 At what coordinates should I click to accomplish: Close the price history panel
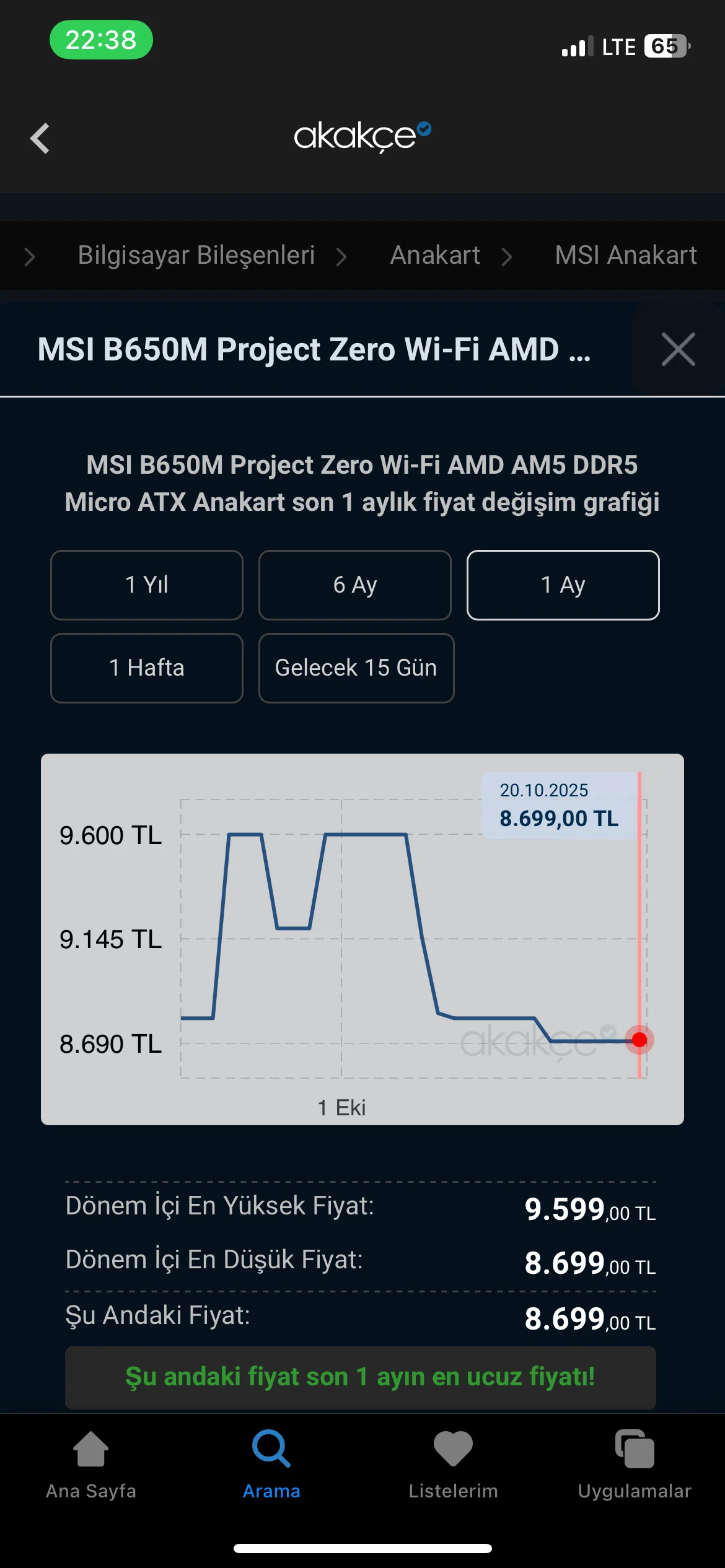tap(678, 349)
